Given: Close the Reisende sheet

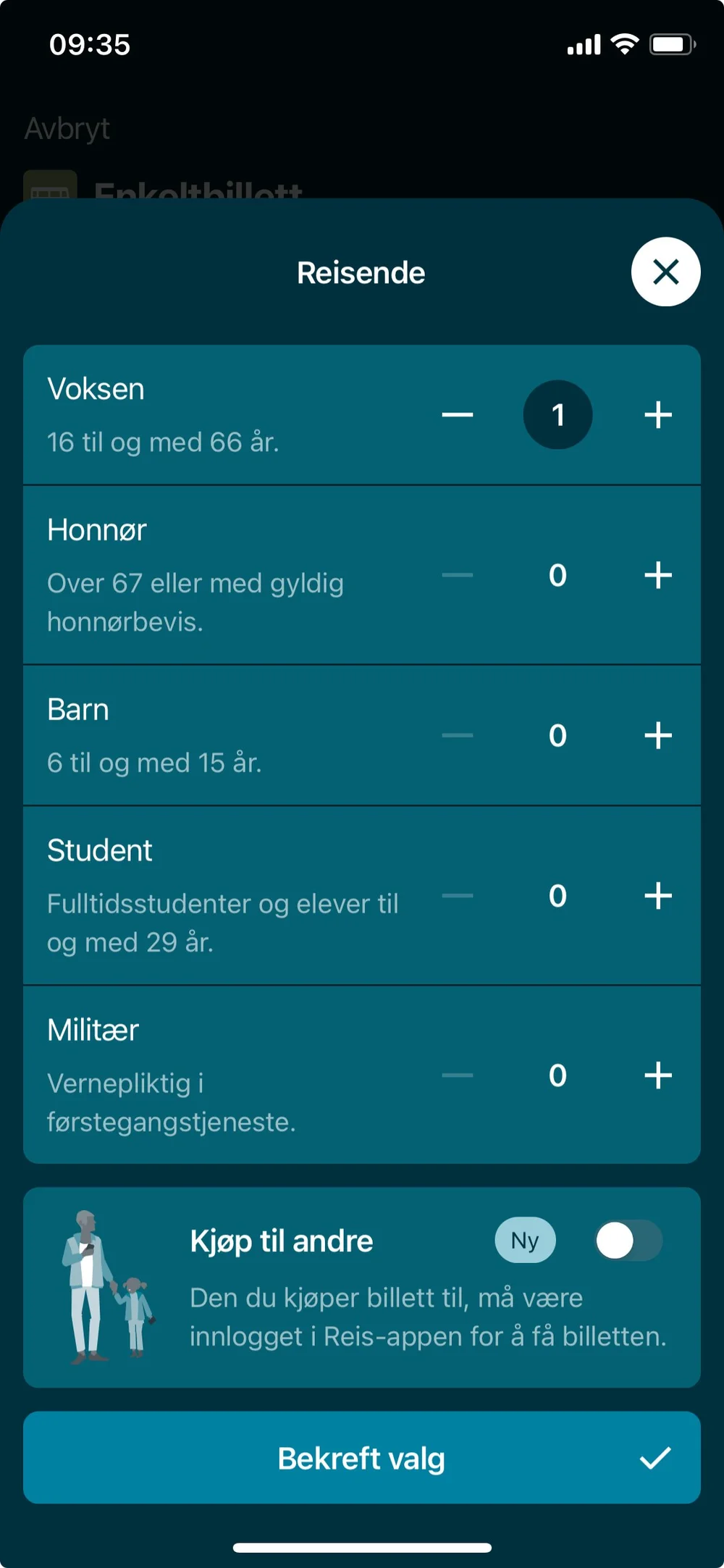Looking at the screenshot, I should point(665,272).
